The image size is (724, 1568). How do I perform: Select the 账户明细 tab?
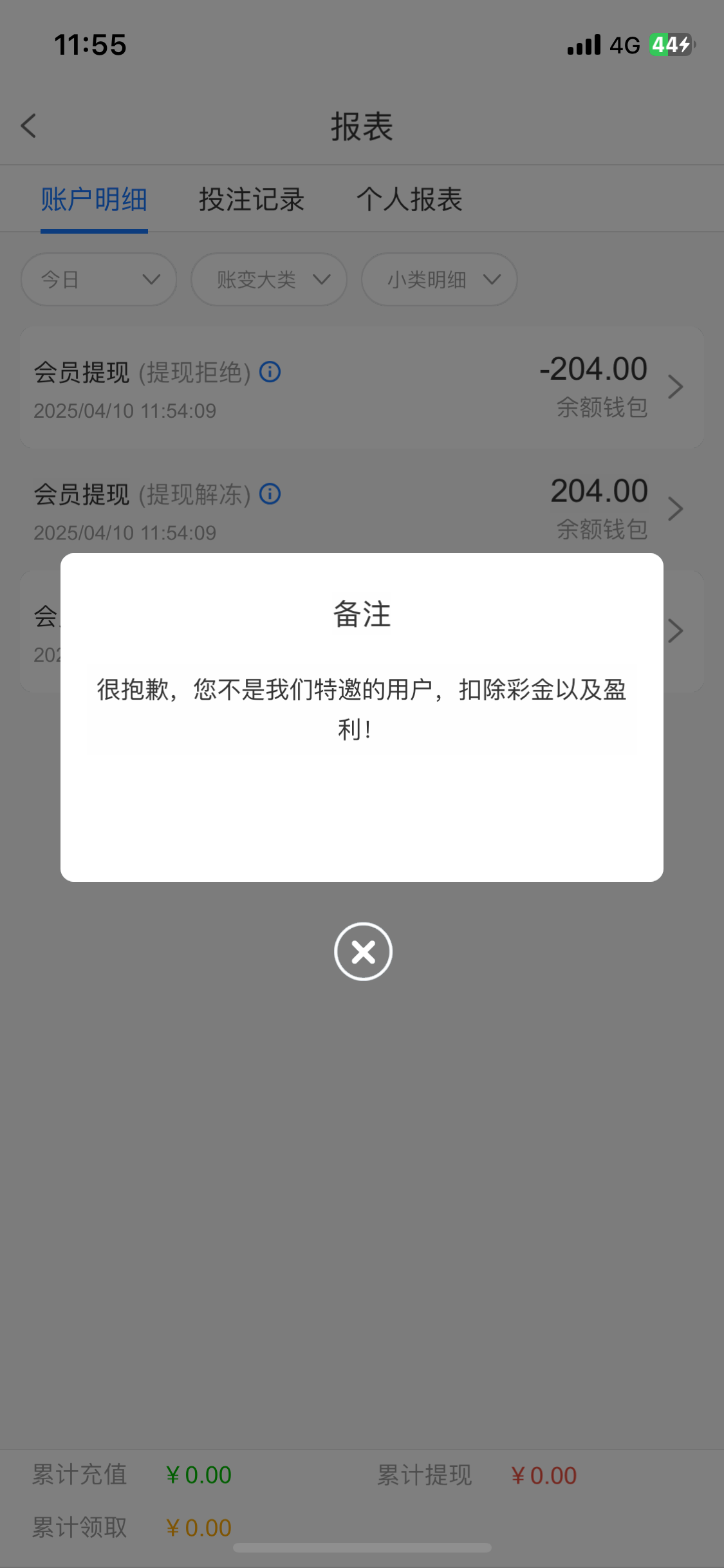tap(94, 200)
